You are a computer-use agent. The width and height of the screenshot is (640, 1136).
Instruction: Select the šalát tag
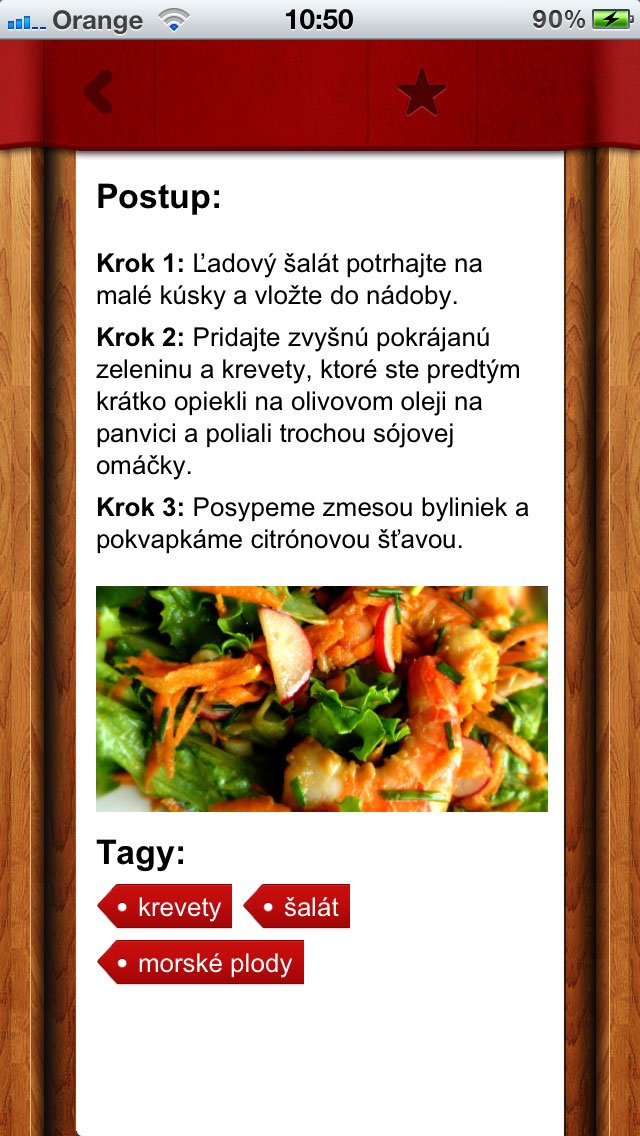[298, 907]
